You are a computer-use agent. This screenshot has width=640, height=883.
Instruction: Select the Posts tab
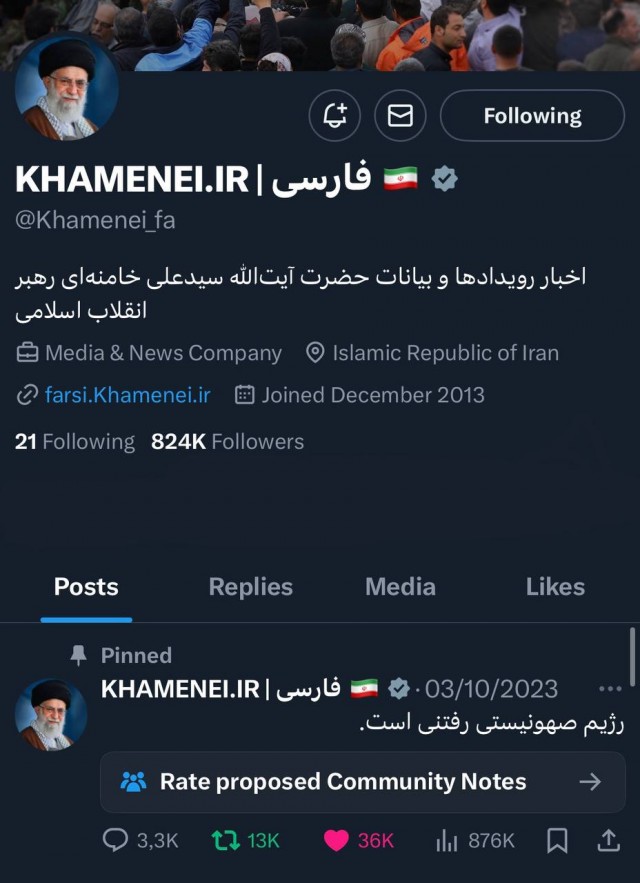click(86, 587)
